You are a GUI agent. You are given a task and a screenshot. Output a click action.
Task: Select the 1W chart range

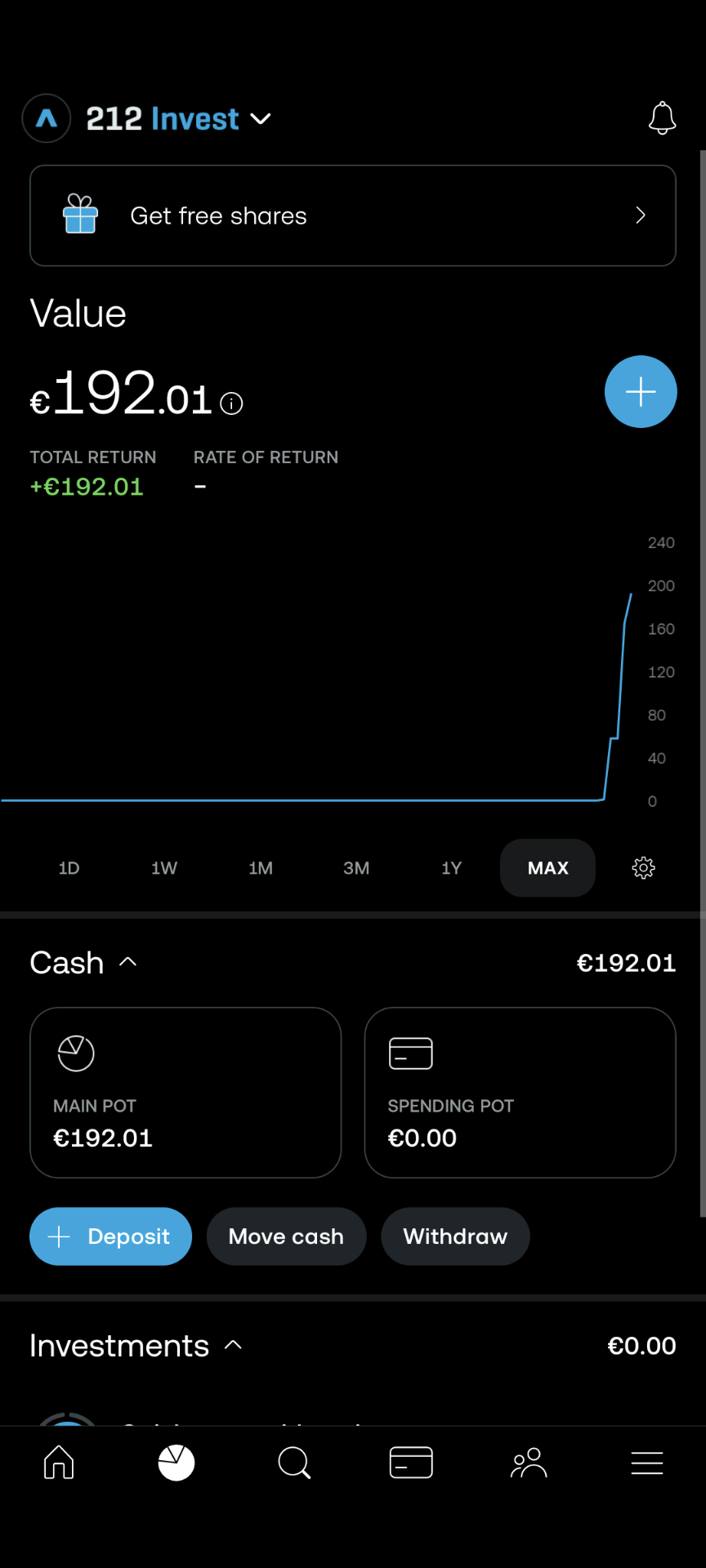point(164,868)
